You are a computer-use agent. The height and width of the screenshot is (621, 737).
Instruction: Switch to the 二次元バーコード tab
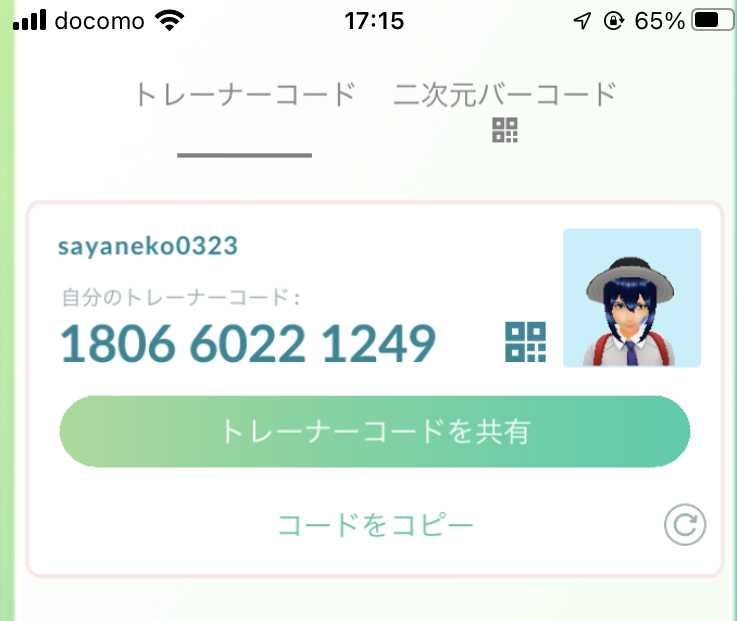(504, 106)
